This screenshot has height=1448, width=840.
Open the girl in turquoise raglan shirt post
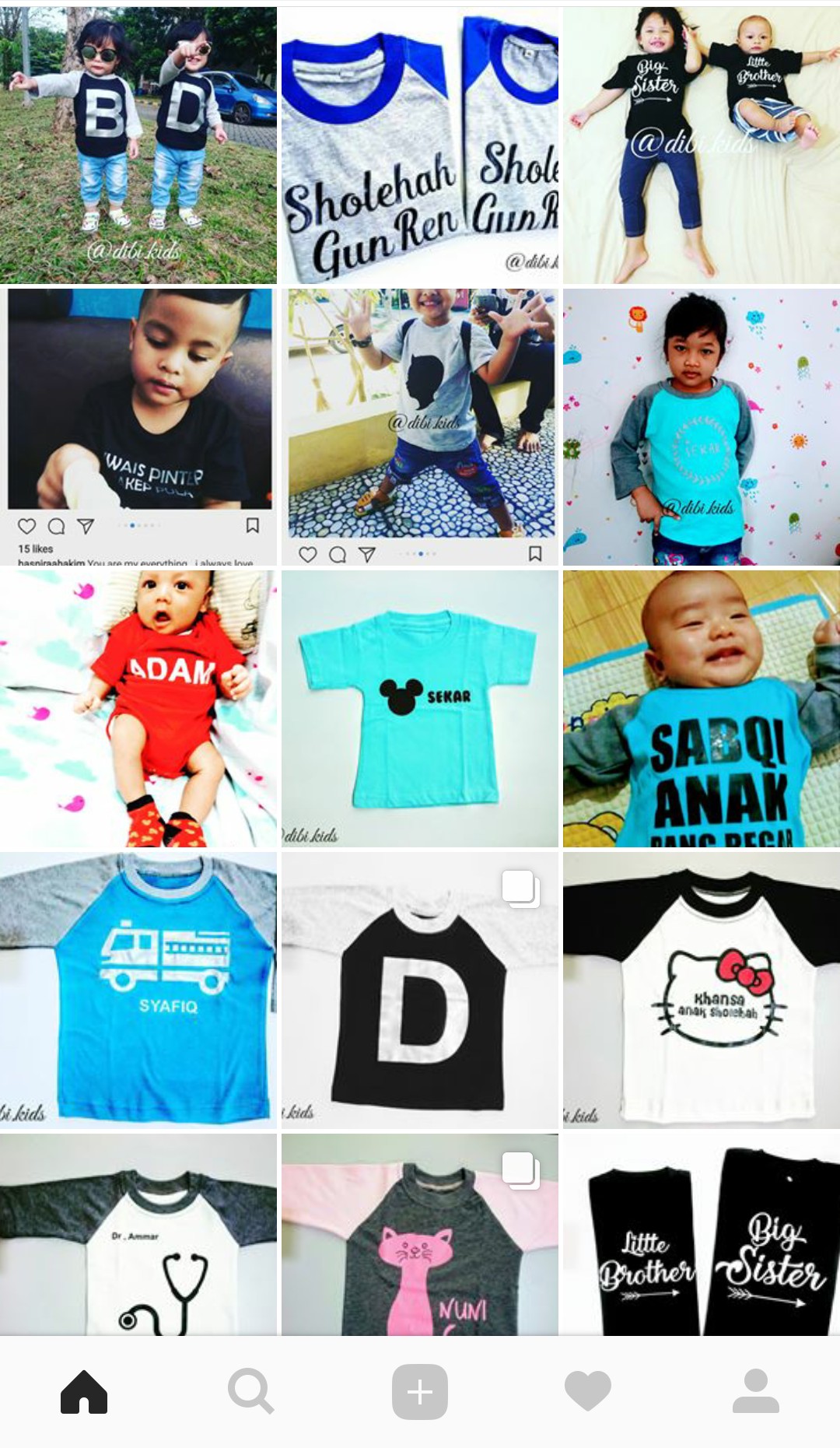click(x=702, y=427)
